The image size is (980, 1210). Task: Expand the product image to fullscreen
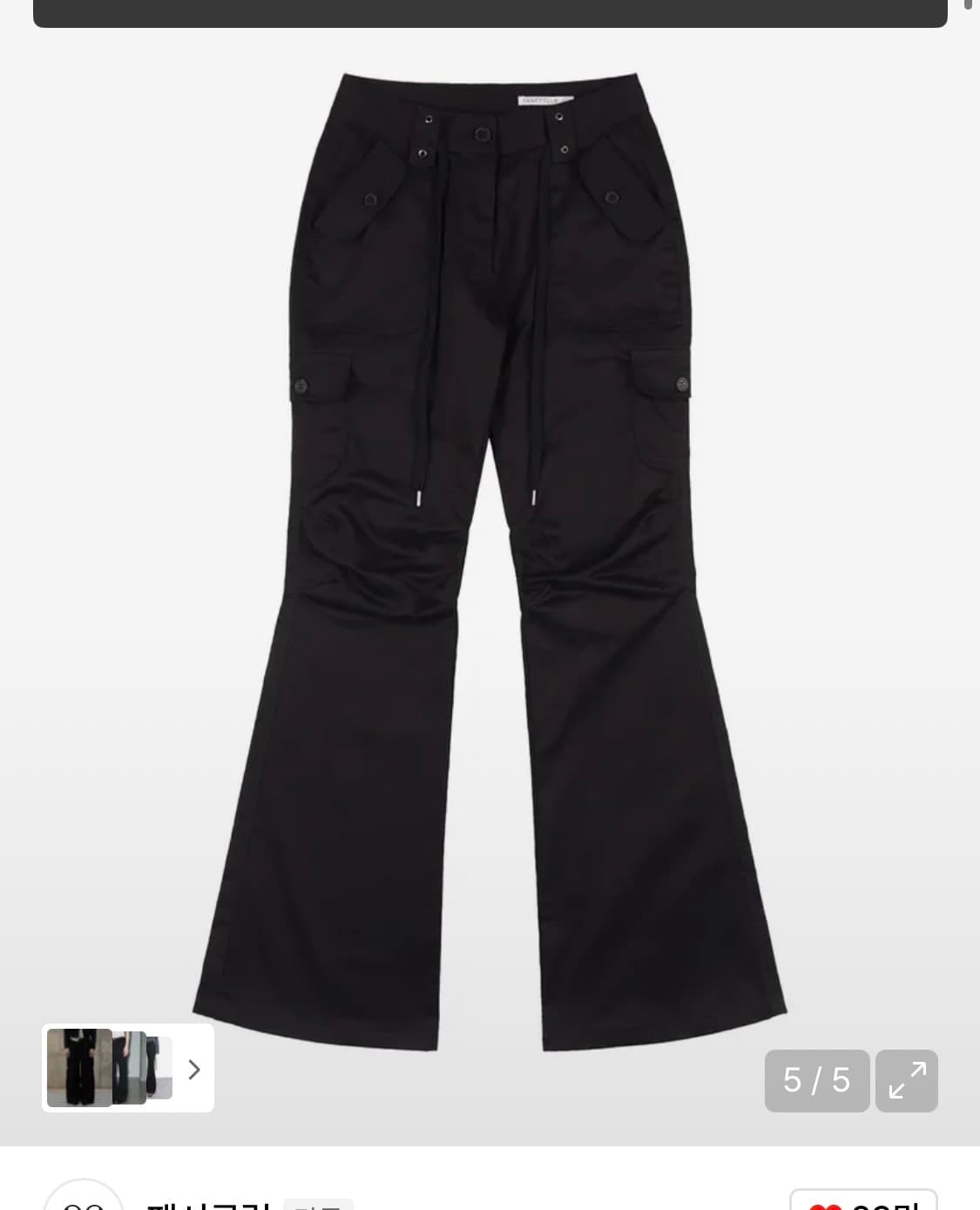tap(906, 1081)
